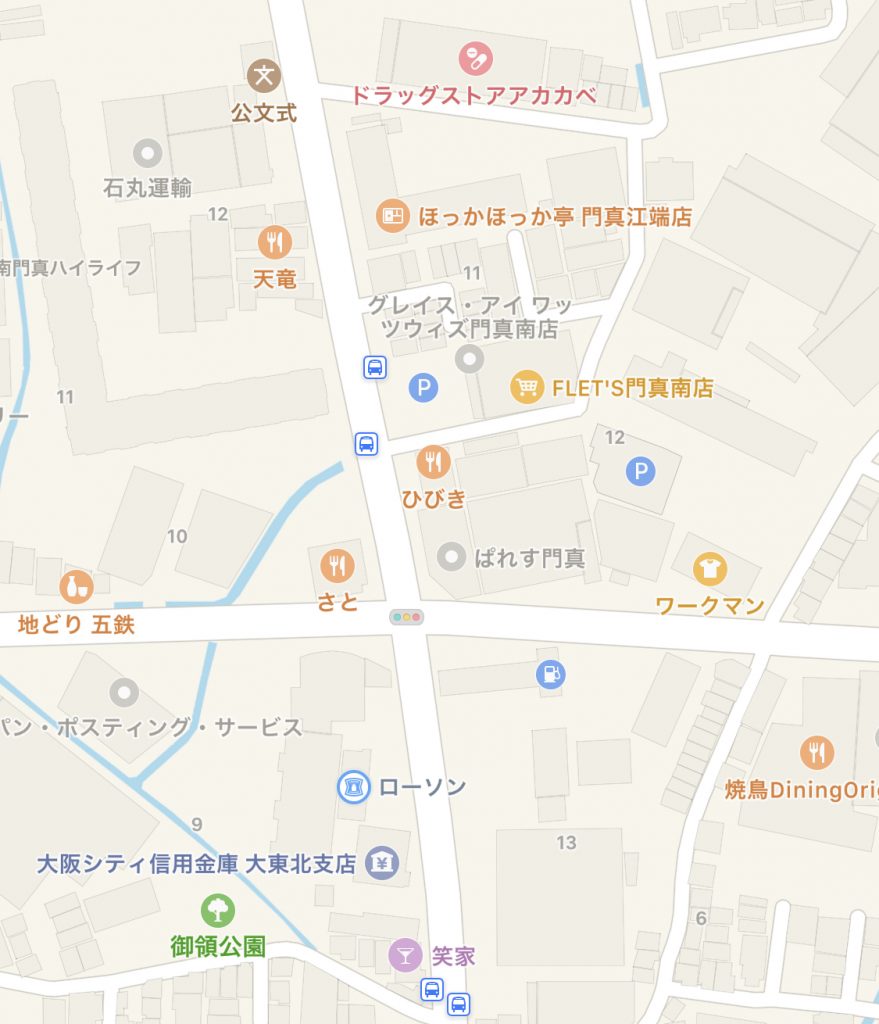Screen dimensions: 879x1024
Task: Tap the 石丸運輸 place marker
Action: (148, 153)
